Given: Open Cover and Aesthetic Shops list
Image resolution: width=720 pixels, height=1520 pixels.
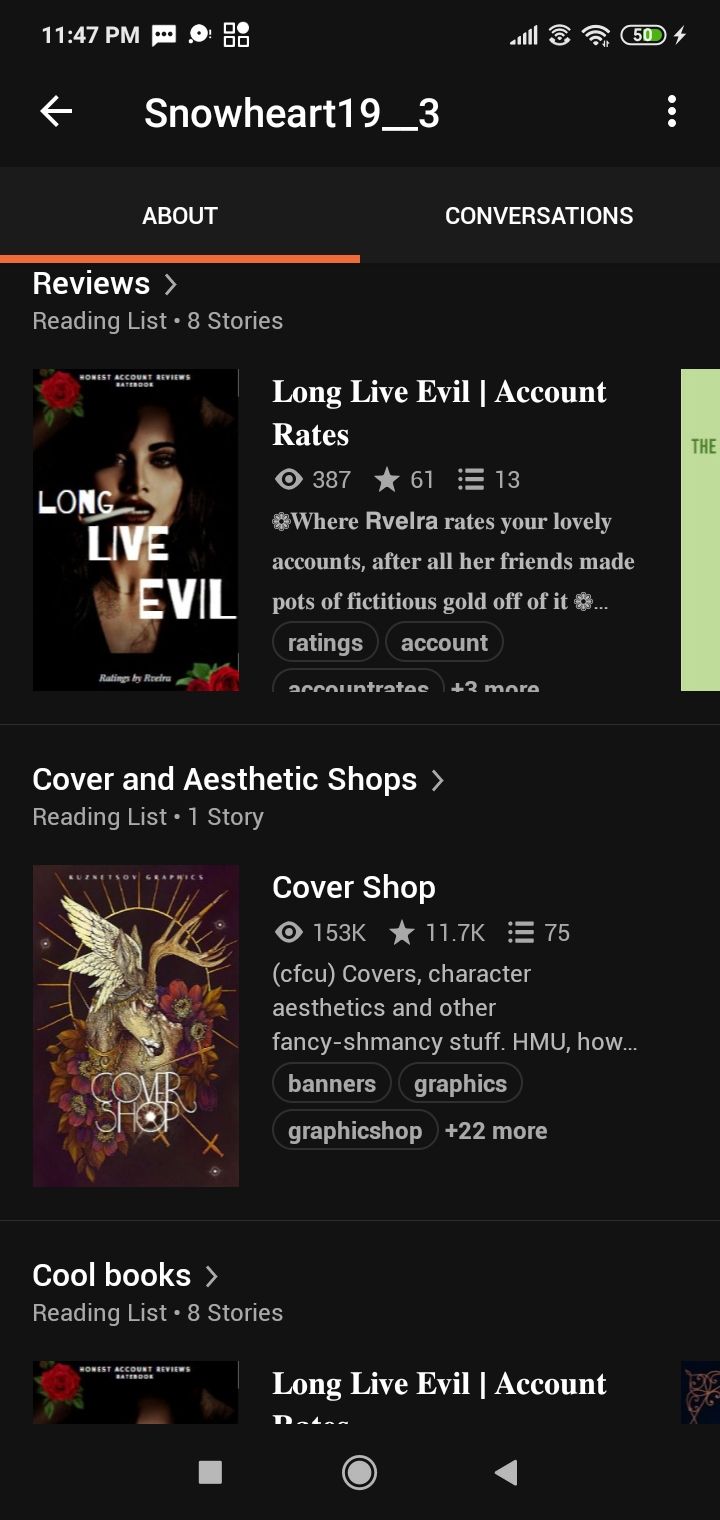Looking at the screenshot, I should pyautogui.click(x=238, y=780).
